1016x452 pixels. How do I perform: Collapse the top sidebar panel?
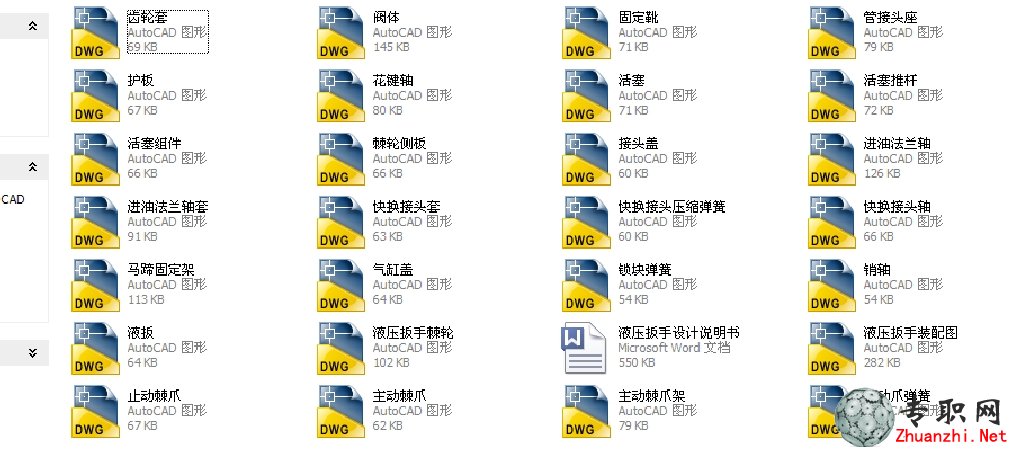pyautogui.click(x=32, y=26)
